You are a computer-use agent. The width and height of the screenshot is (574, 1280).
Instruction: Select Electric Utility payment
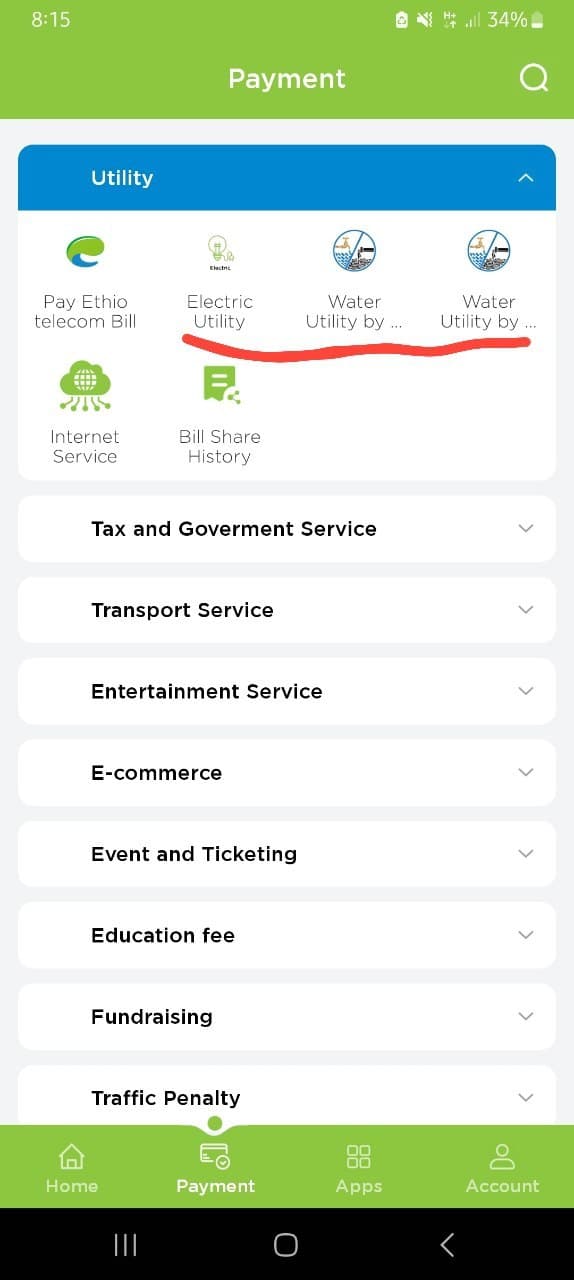coord(219,282)
